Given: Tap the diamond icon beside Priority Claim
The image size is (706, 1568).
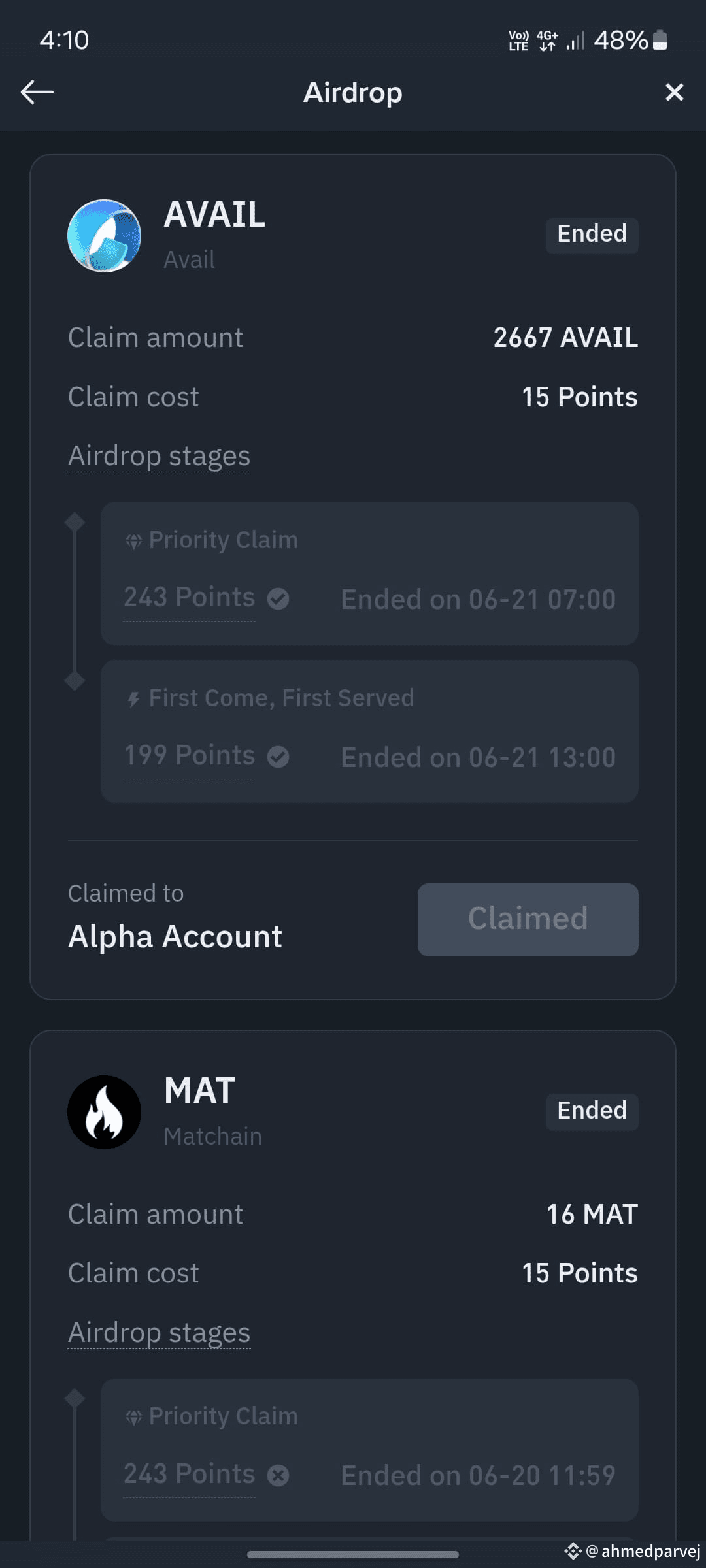Looking at the screenshot, I should point(134,540).
